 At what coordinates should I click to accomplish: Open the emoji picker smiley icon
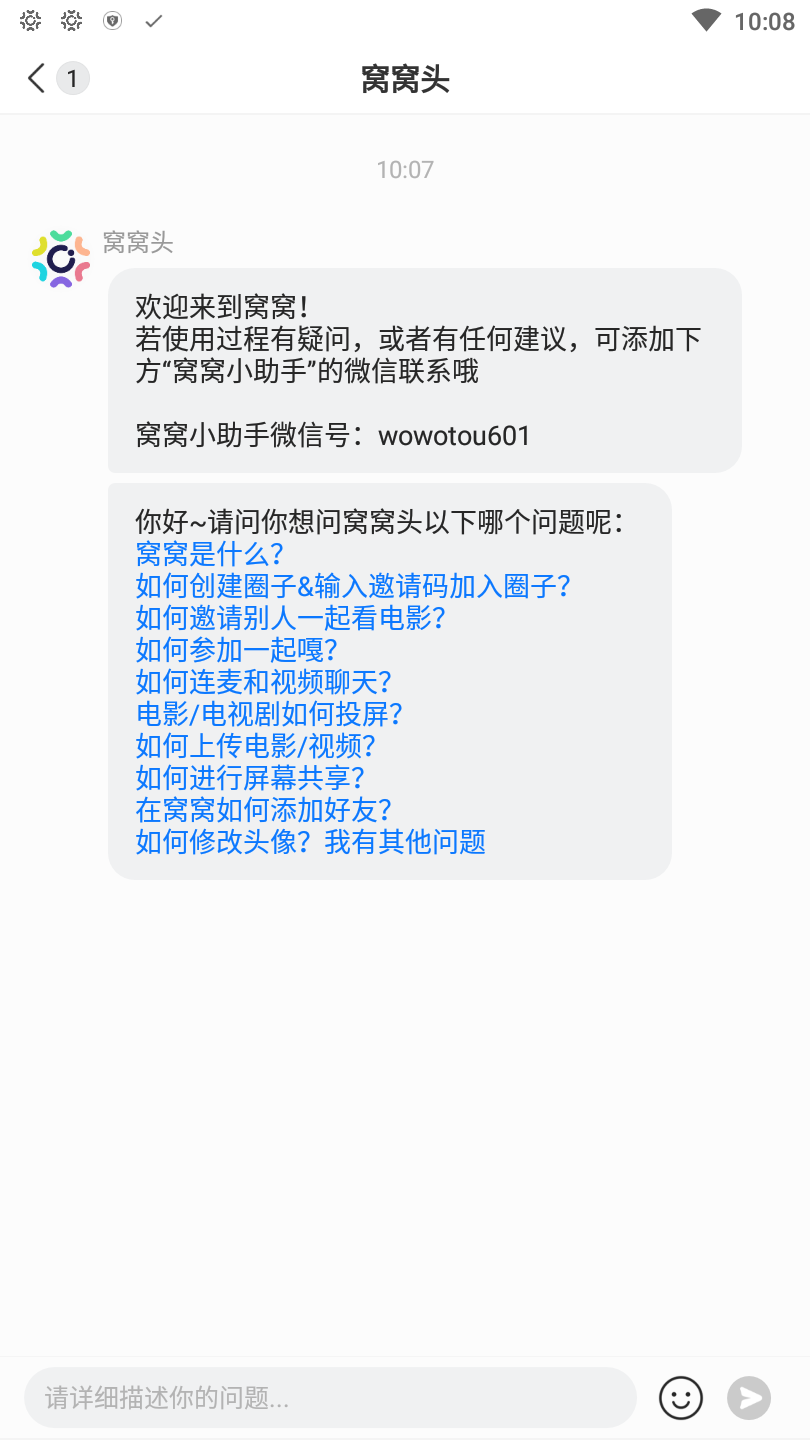point(681,1398)
